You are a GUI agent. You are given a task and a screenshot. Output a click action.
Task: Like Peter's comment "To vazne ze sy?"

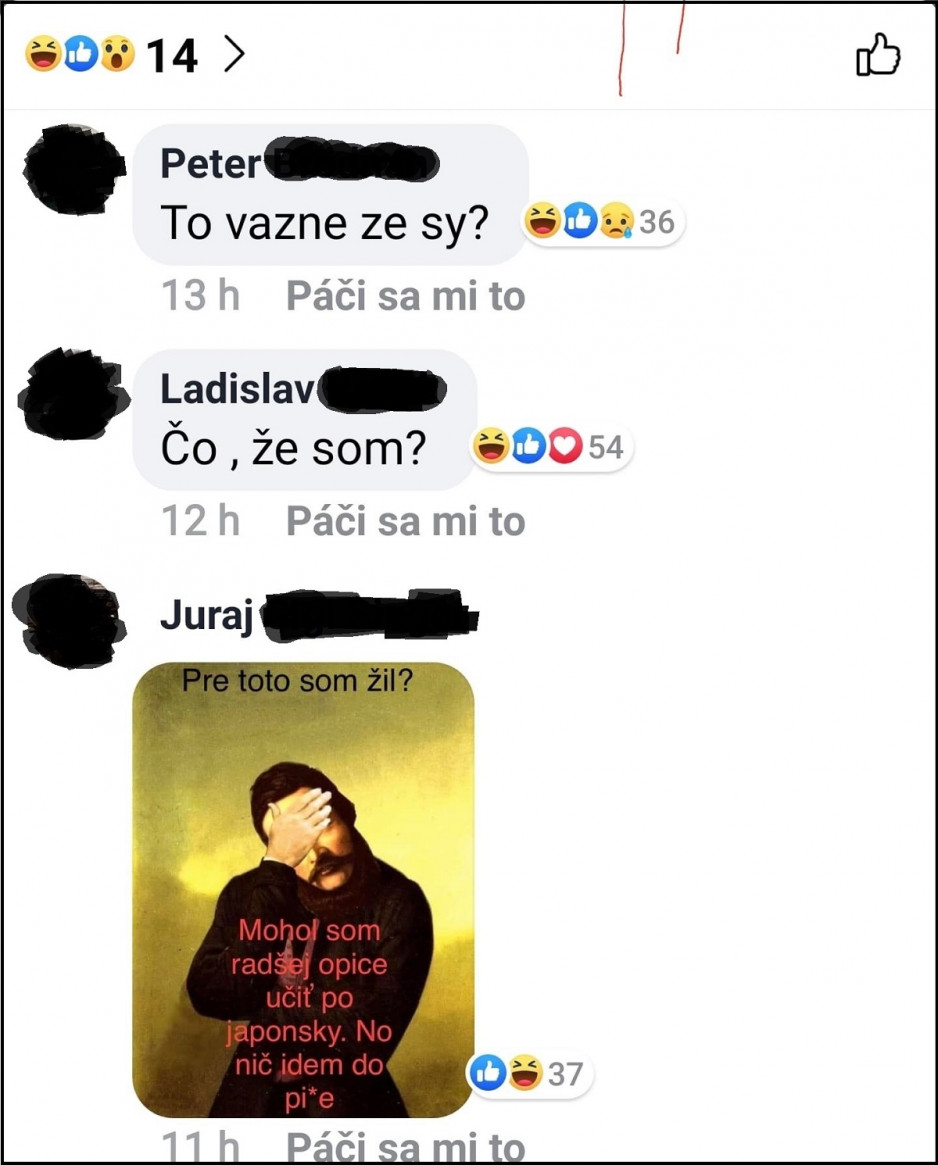[x=405, y=297]
